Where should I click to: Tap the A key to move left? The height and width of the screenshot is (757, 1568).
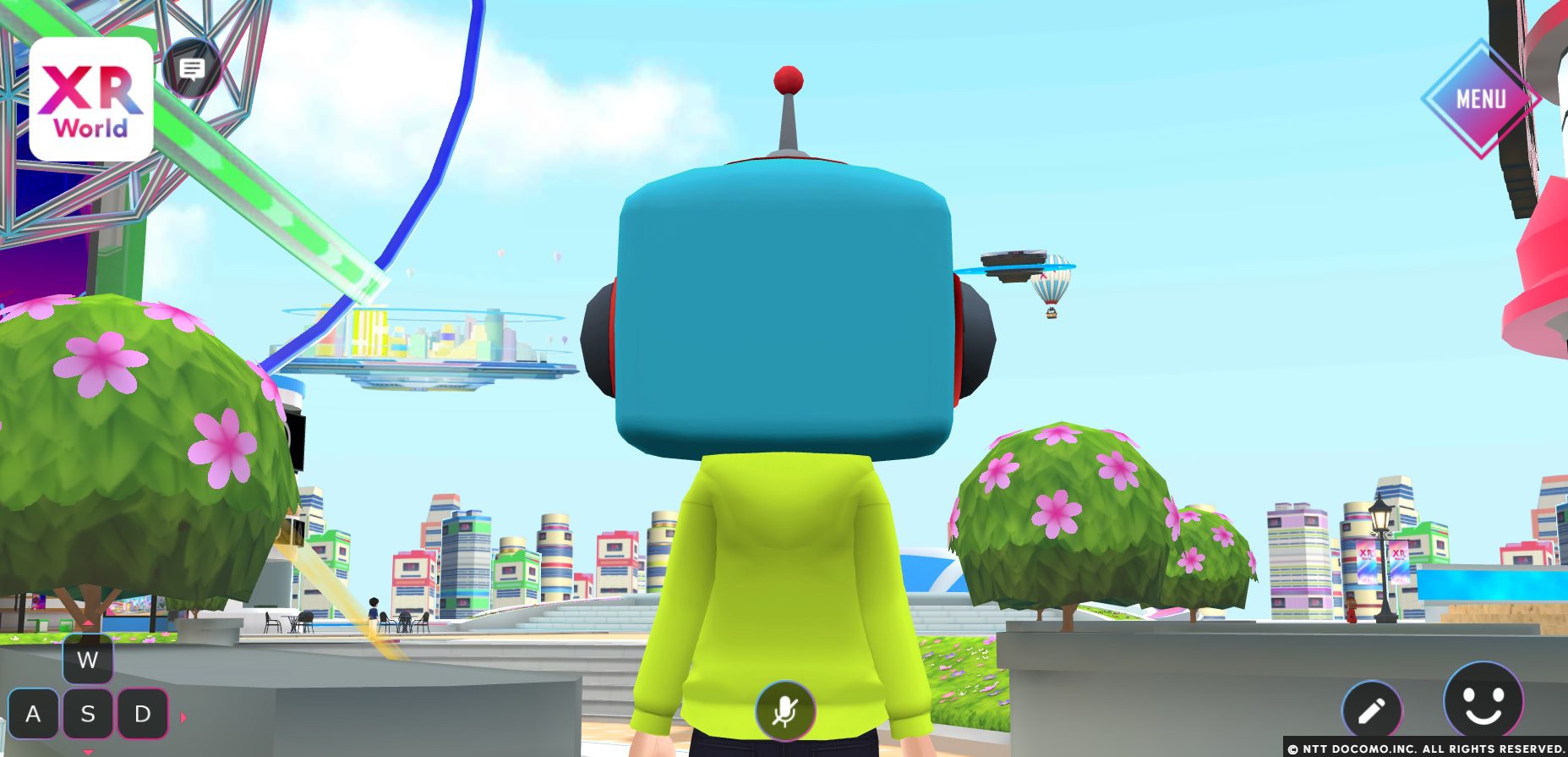click(x=33, y=714)
